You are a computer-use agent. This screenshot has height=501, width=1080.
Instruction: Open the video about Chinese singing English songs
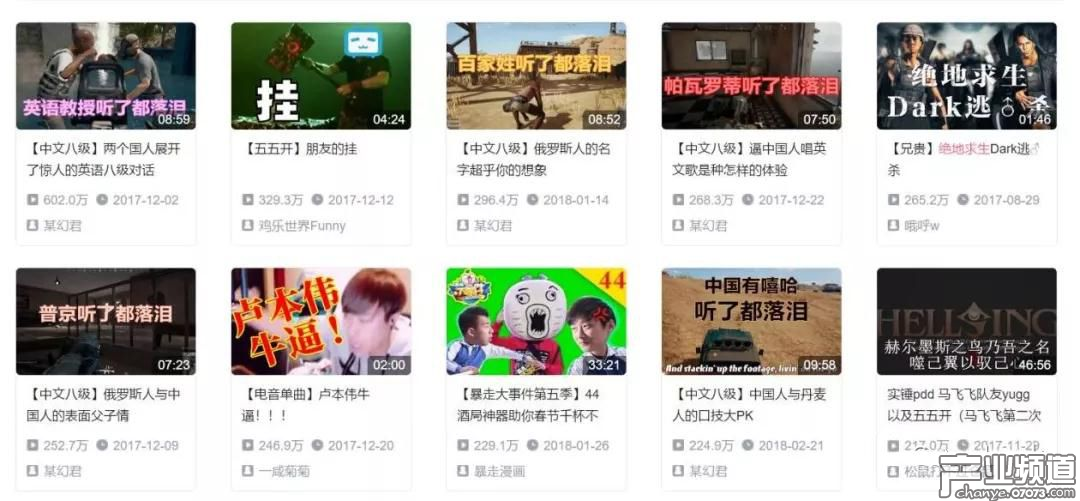[751, 76]
